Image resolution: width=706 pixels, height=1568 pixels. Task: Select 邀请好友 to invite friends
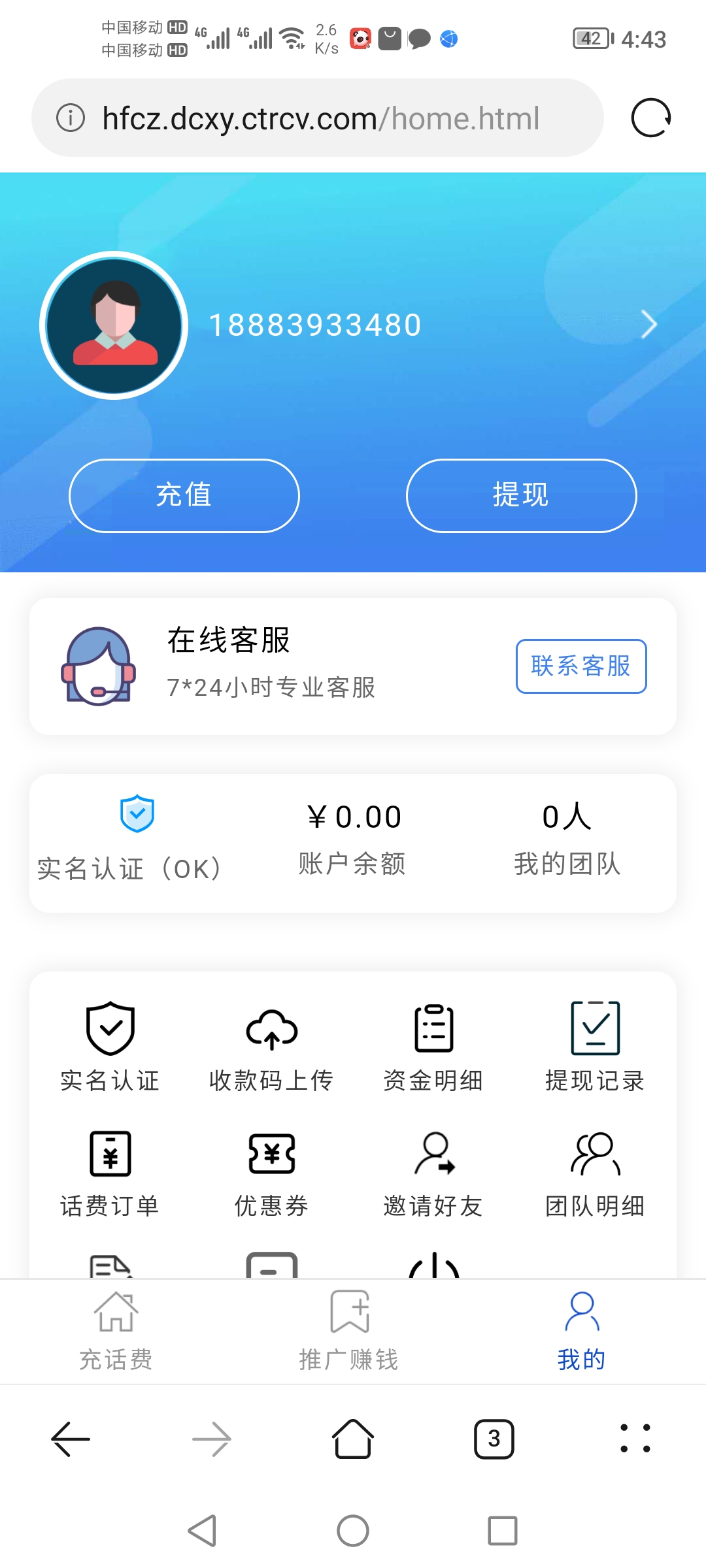(x=433, y=1173)
